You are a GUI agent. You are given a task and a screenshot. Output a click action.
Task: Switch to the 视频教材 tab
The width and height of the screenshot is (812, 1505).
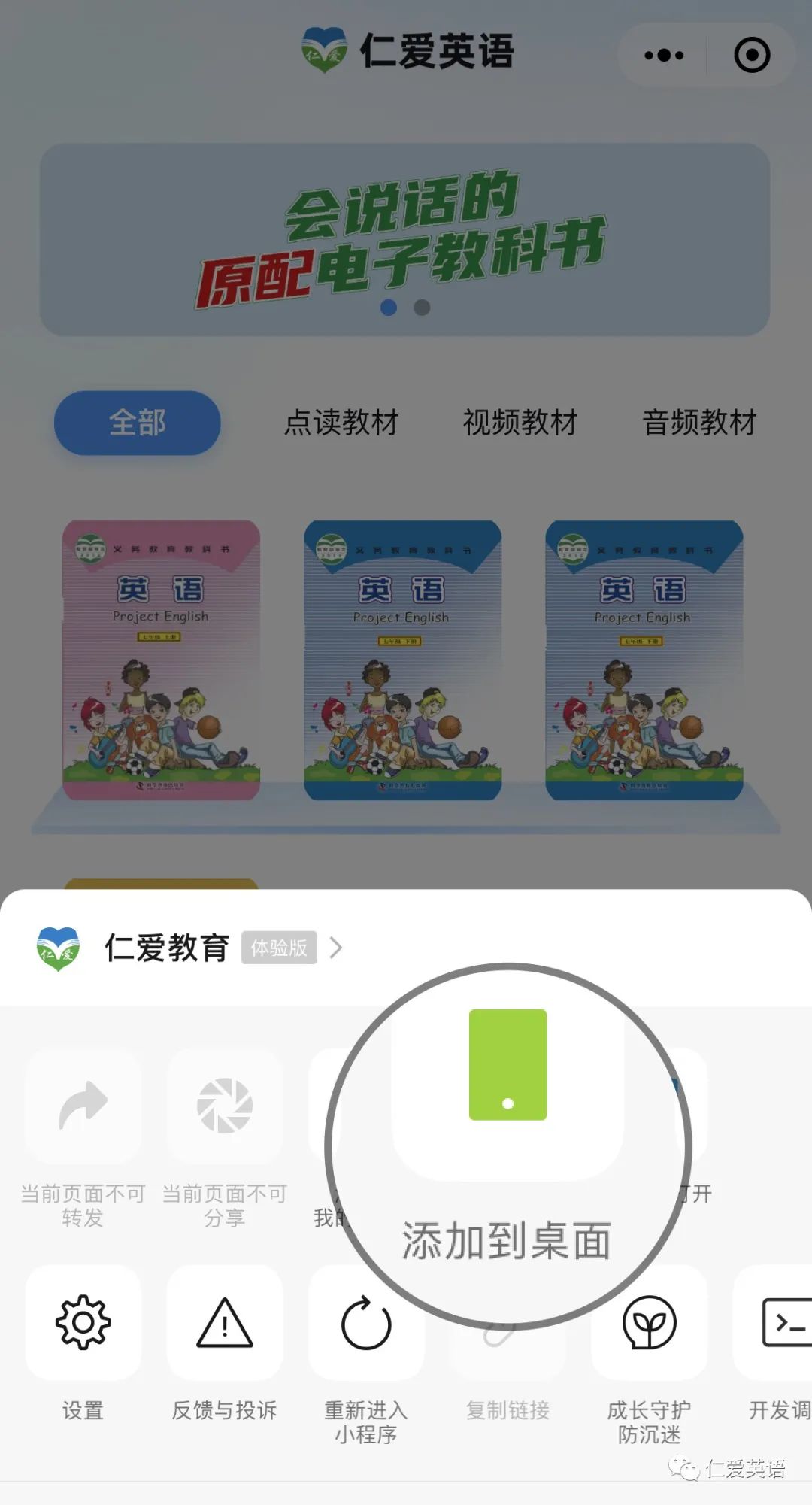pos(520,423)
